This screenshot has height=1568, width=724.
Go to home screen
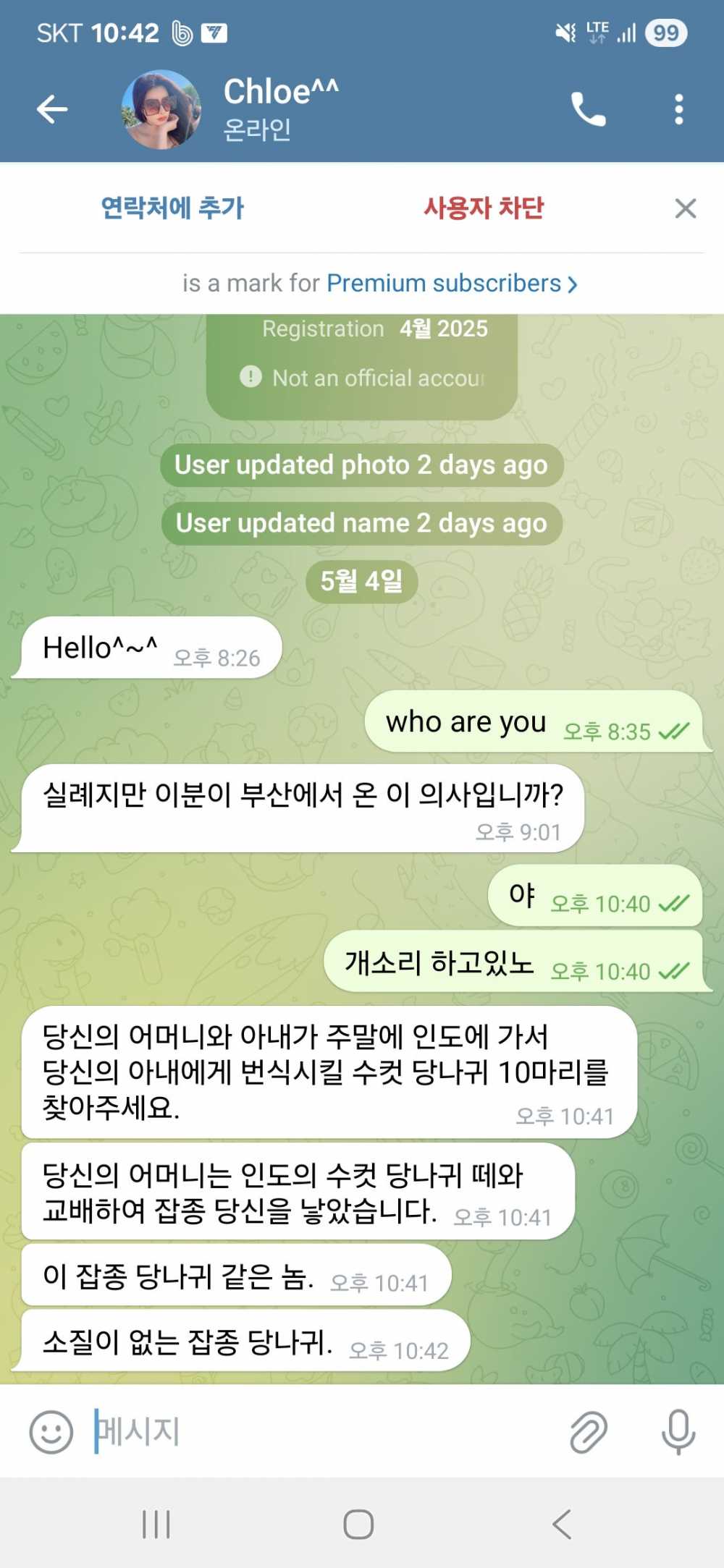(x=358, y=1524)
